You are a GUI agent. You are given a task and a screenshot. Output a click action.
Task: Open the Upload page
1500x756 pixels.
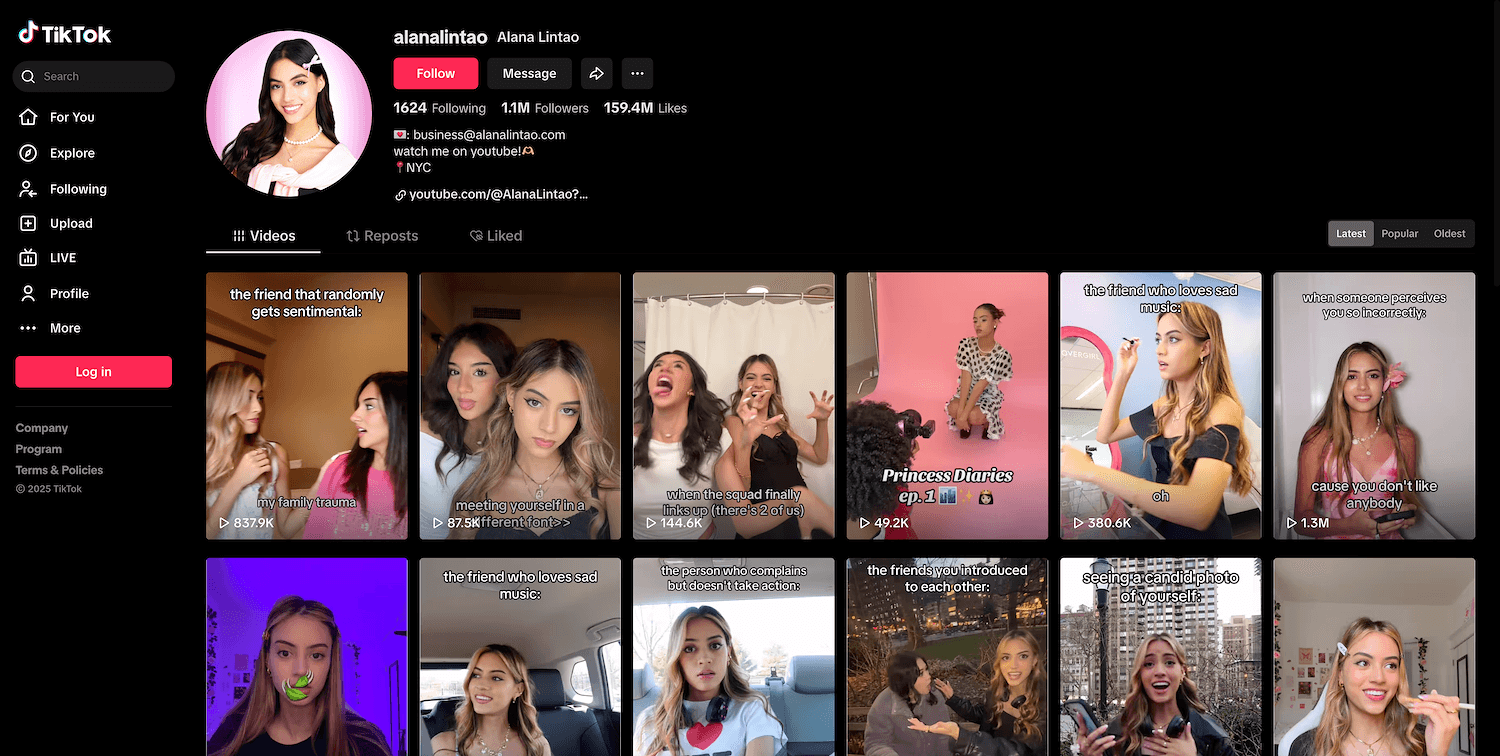(x=71, y=224)
